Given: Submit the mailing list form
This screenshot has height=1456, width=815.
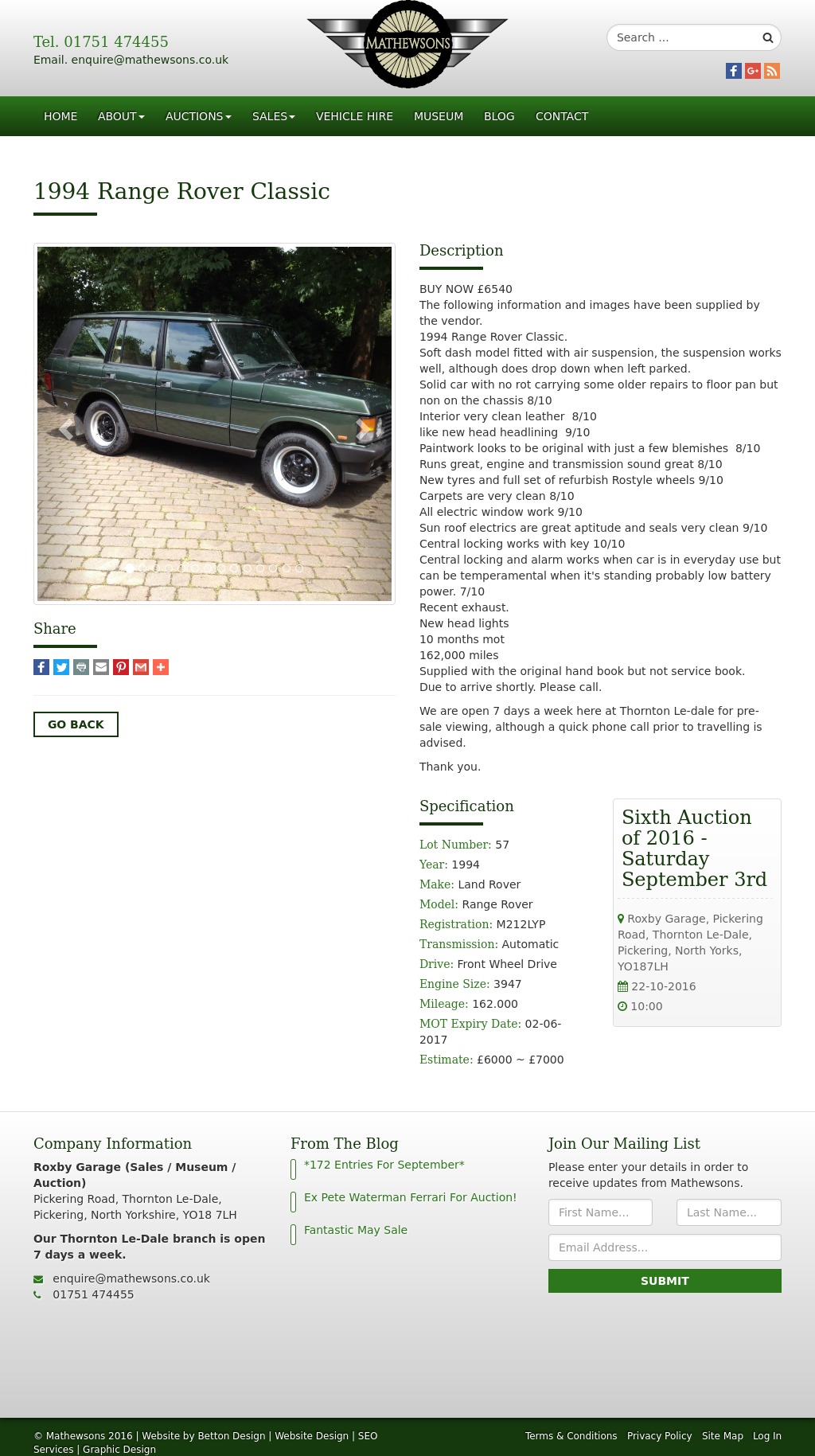Looking at the screenshot, I should coord(665,1281).
